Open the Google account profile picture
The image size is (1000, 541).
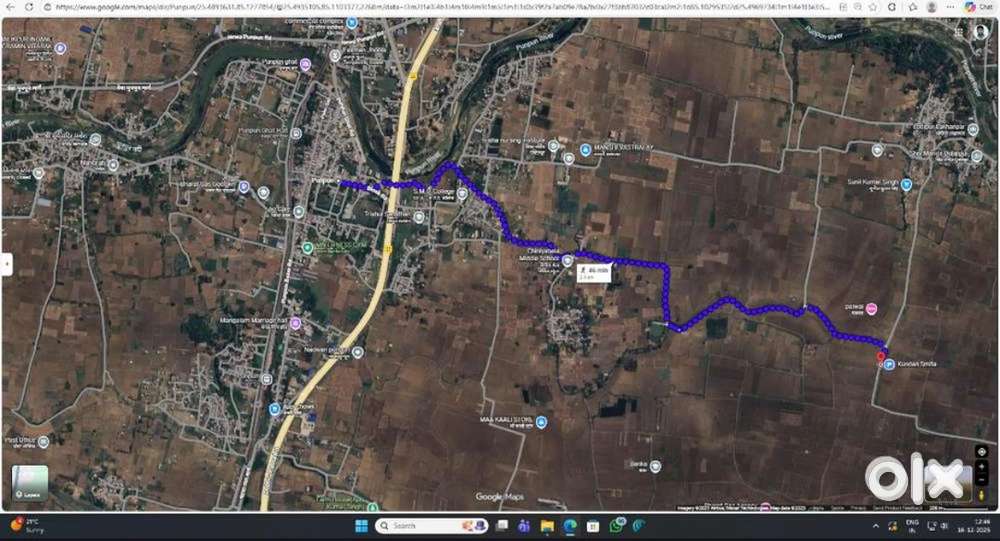point(981,31)
